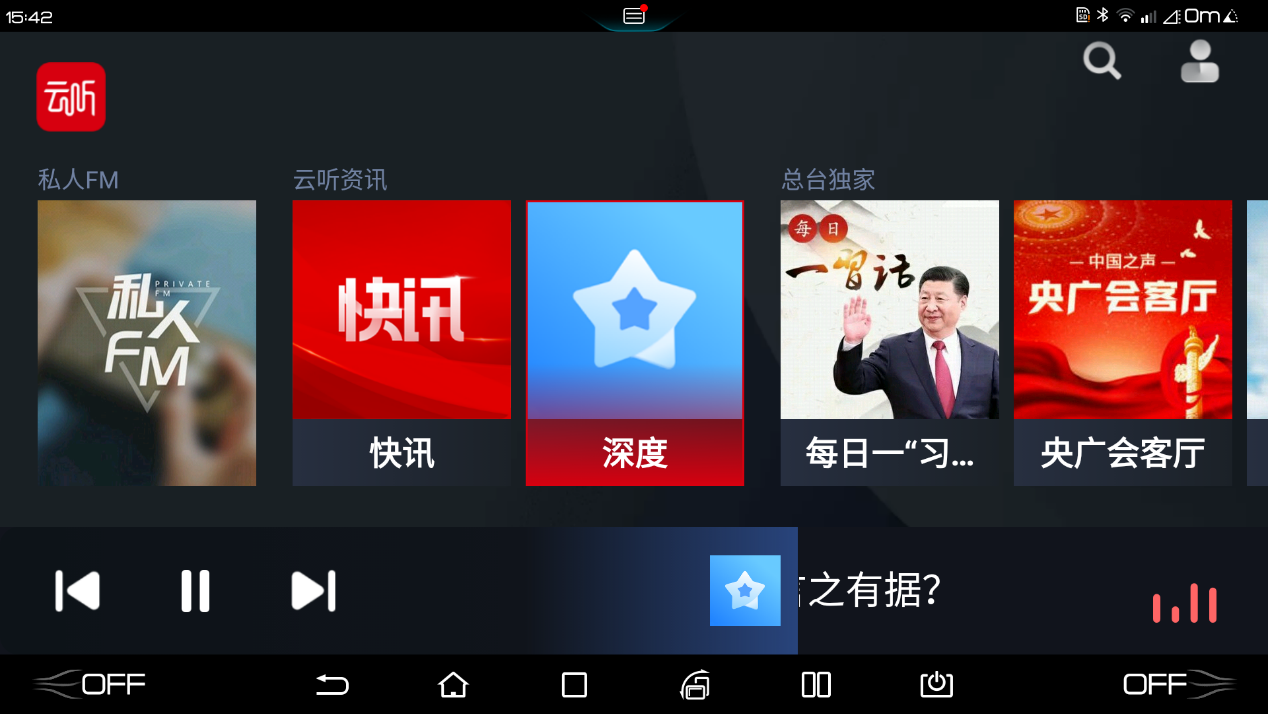
Task: Skip to the previous track
Action: [78, 591]
